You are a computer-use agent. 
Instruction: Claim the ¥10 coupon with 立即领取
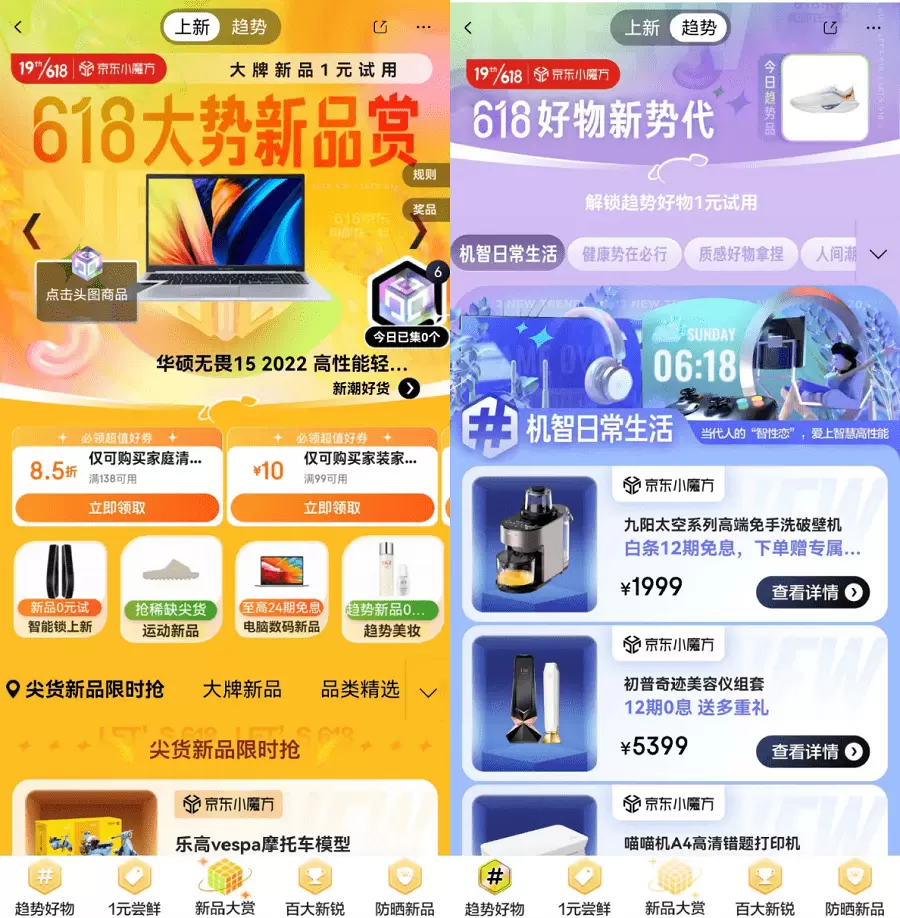pos(332,508)
